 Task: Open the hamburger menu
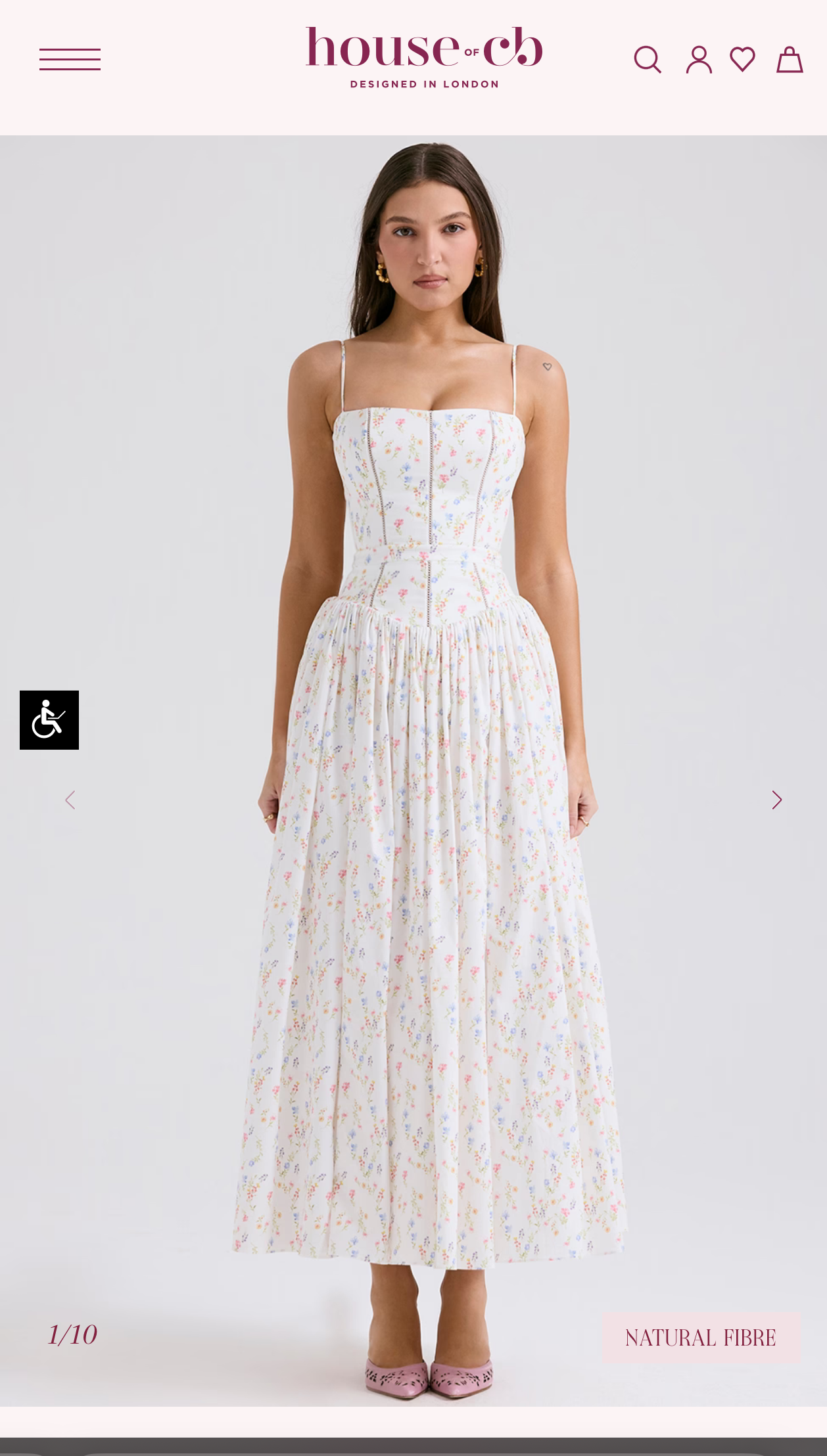point(70,59)
